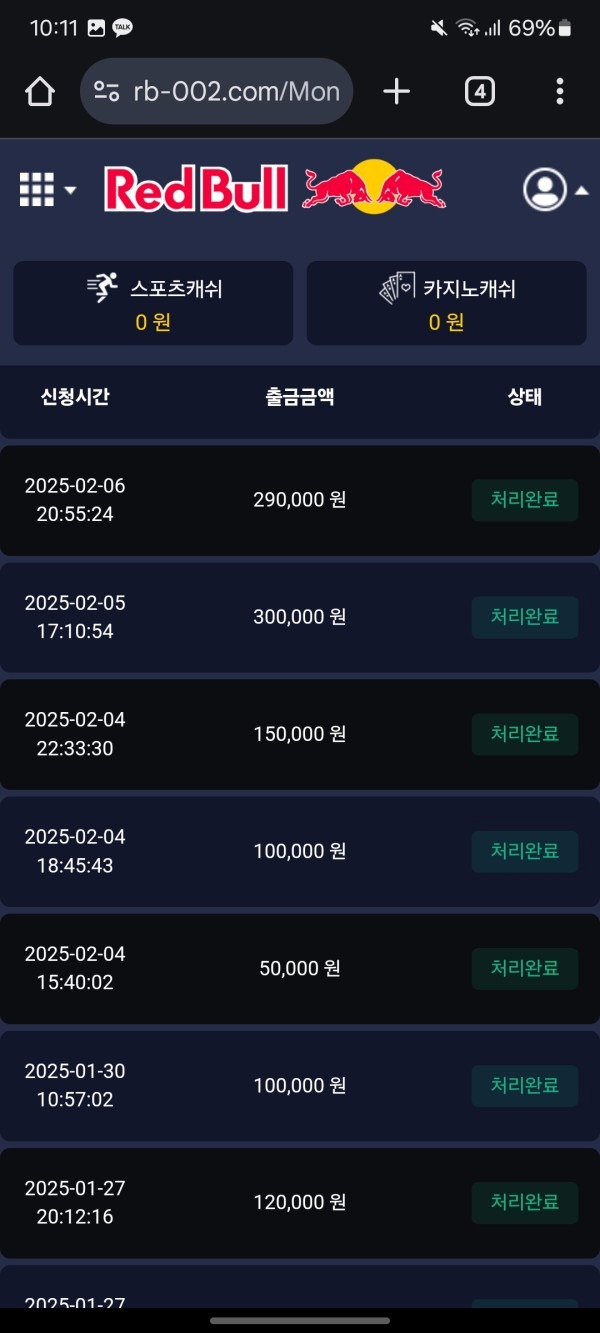Viewport: 600px width, 1333px height.
Task: Open a new browser tab
Action: [397, 92]
